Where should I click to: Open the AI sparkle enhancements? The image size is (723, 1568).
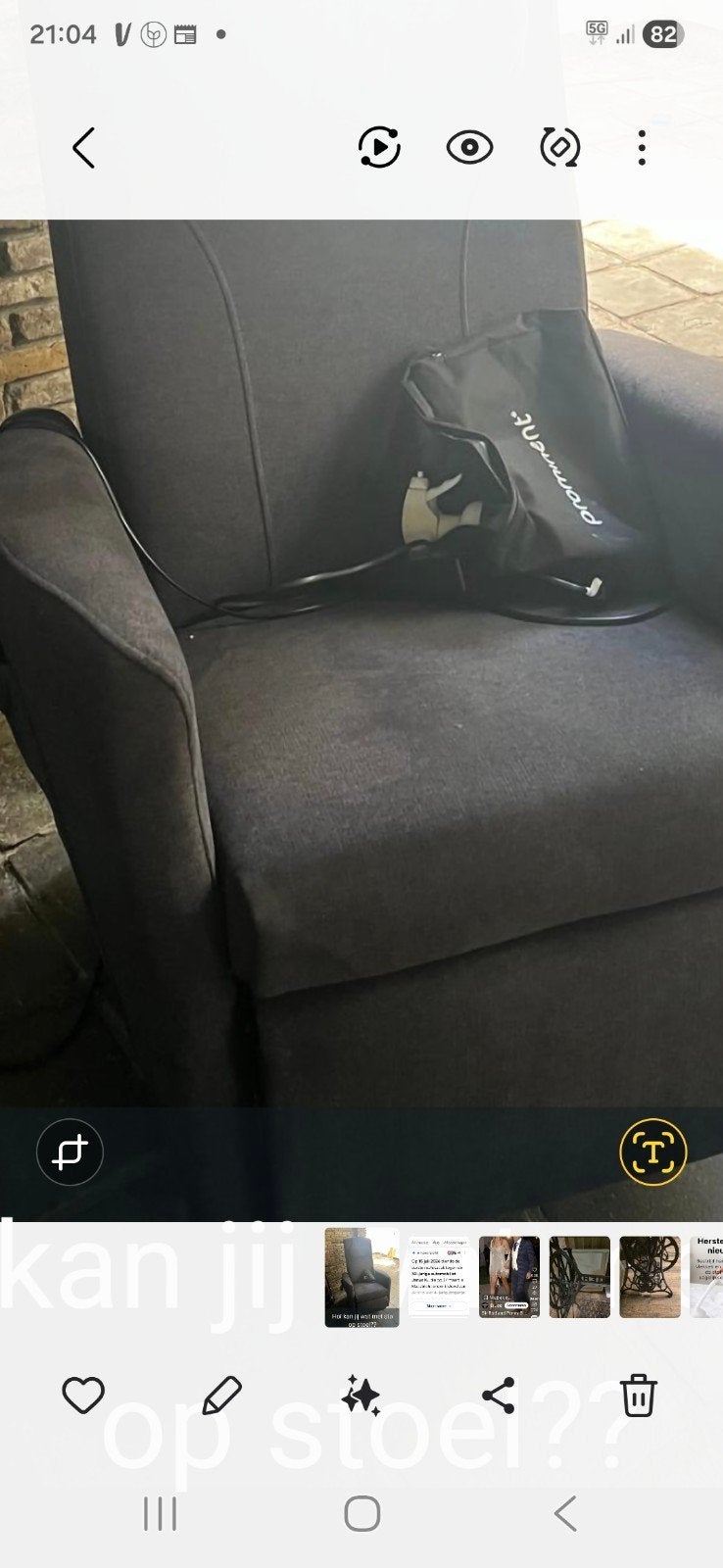click(361, 1396)
